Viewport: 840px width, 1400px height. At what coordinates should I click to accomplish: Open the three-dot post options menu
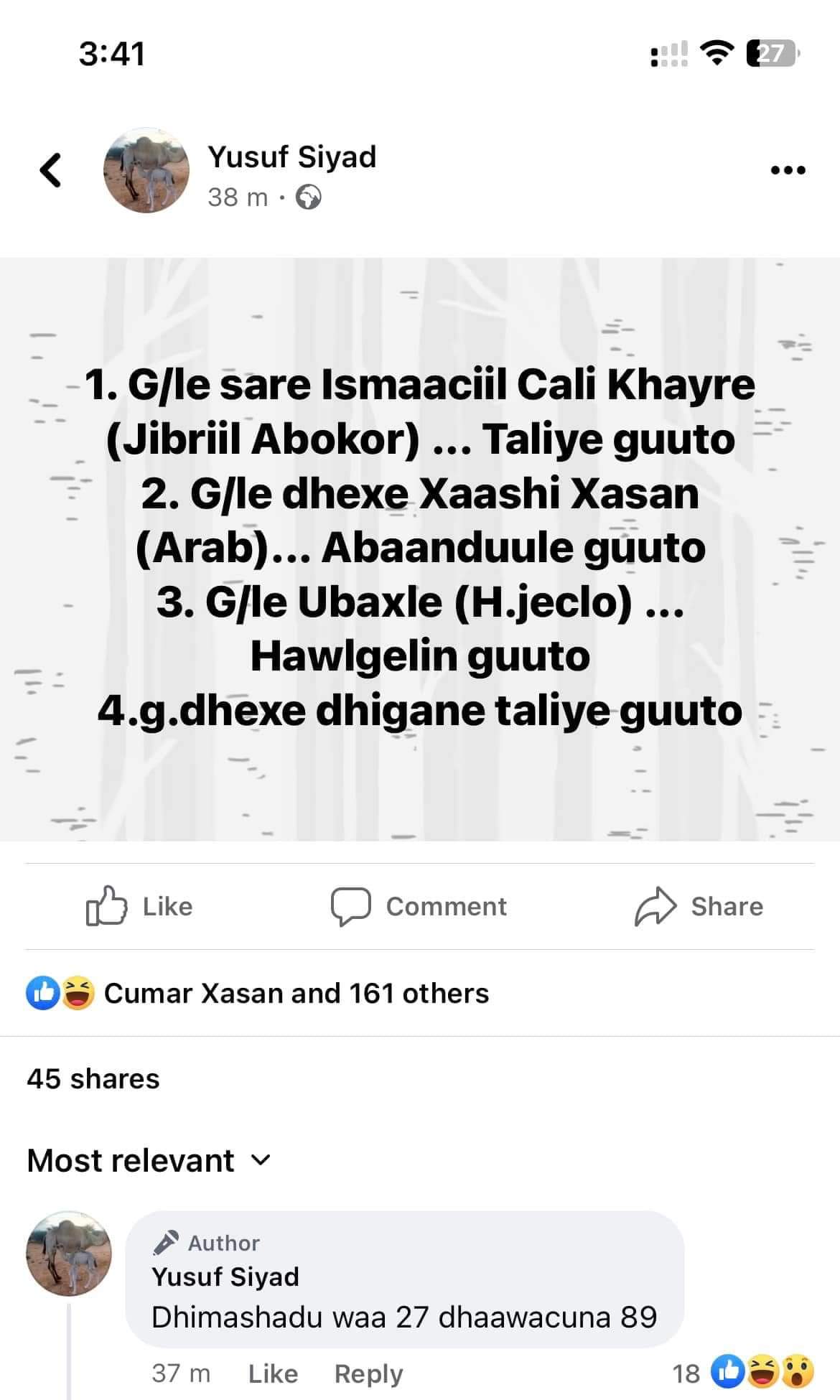coord(788,171)
